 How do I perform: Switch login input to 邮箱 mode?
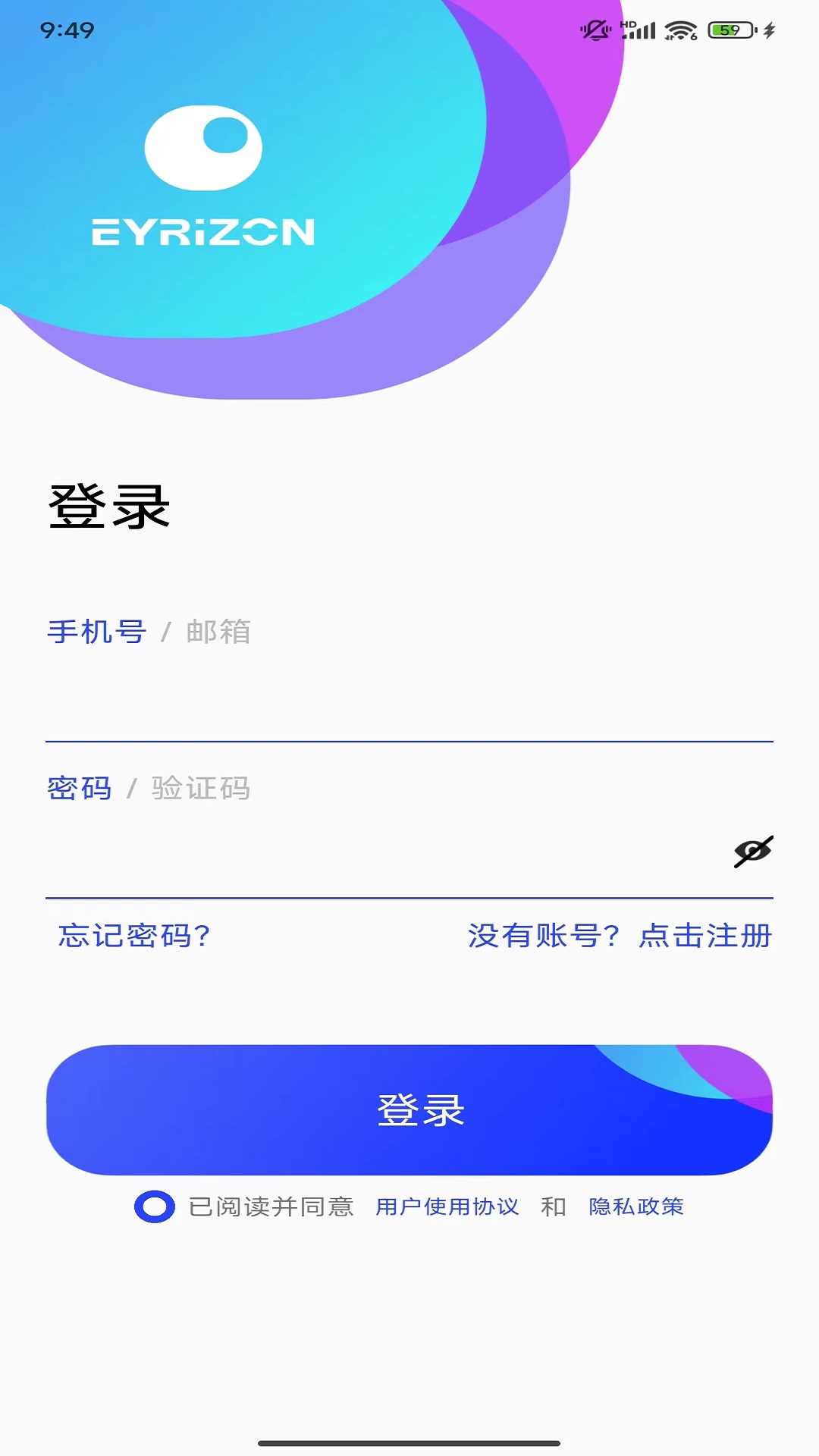tap(216, 631)
